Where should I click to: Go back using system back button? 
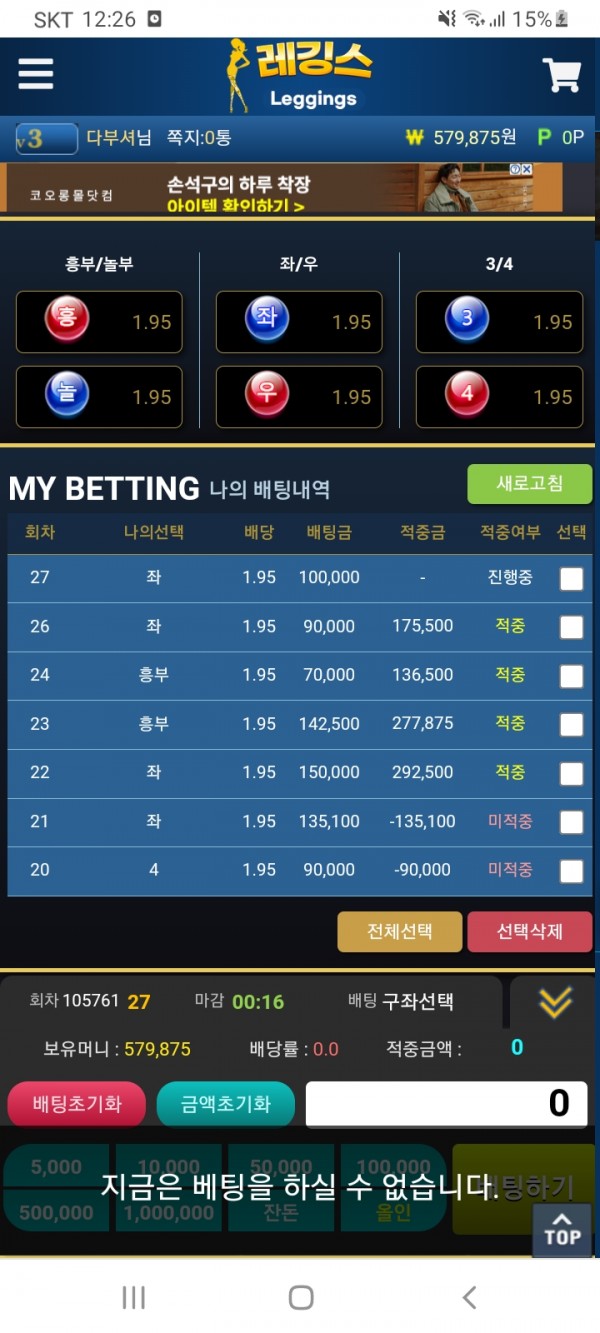click(469, 1297)
